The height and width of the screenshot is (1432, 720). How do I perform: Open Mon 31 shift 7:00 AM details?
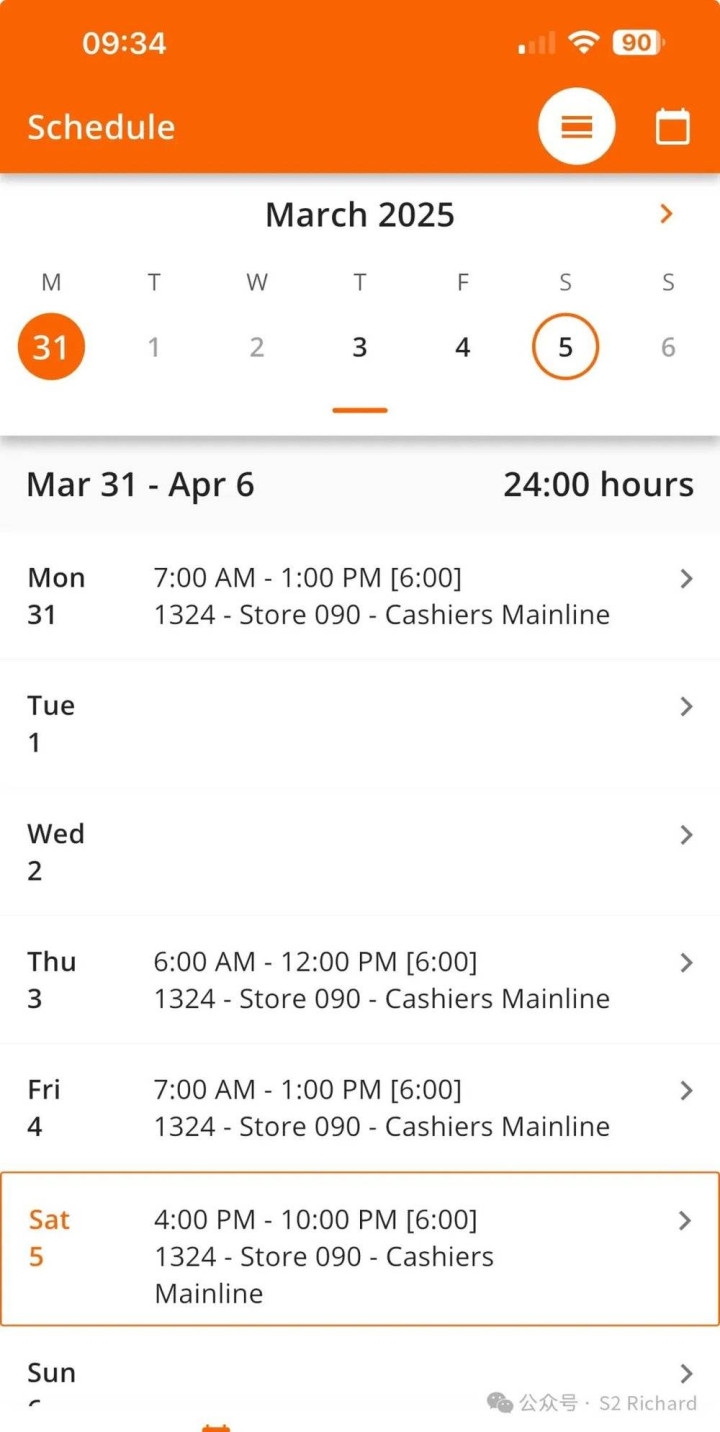(360, 596)
